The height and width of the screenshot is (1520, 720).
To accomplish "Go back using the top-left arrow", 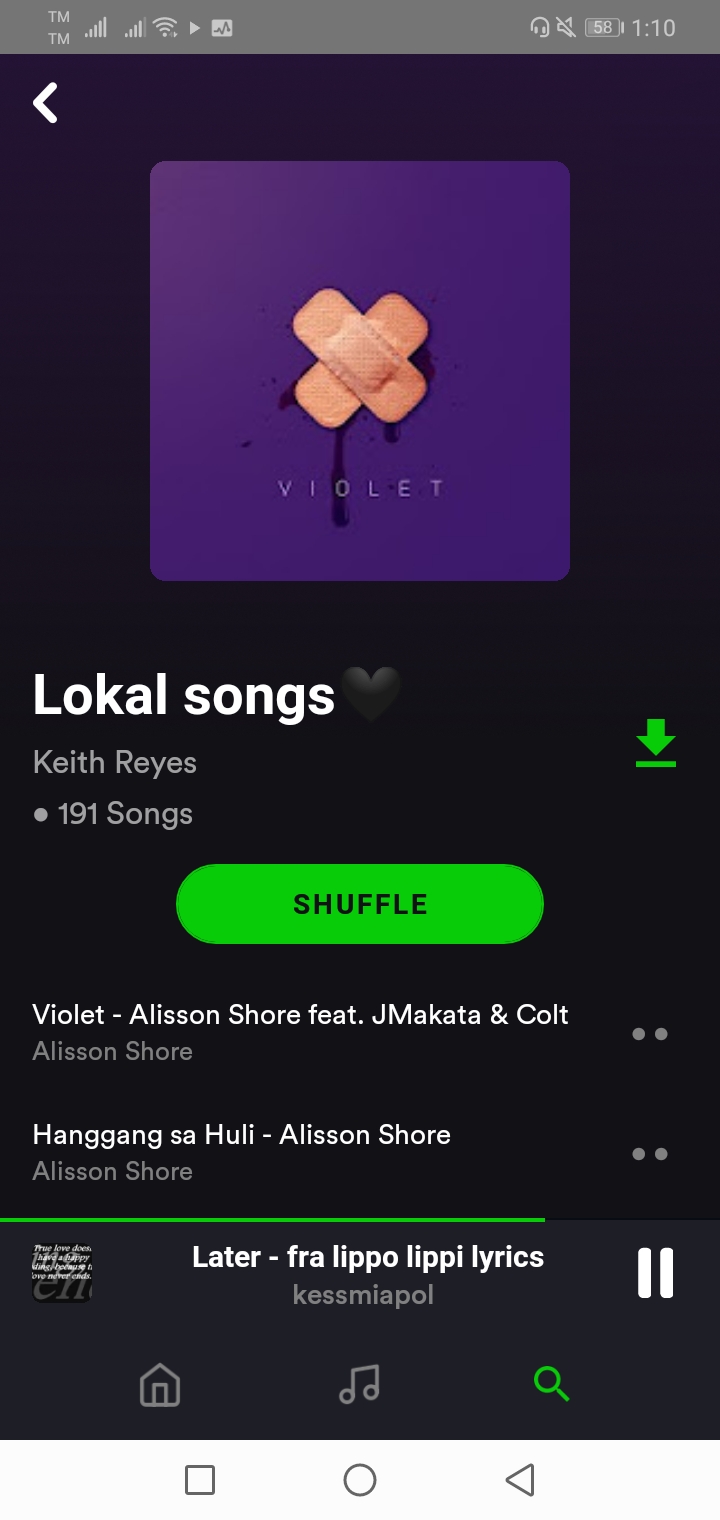I will point(45,103).
